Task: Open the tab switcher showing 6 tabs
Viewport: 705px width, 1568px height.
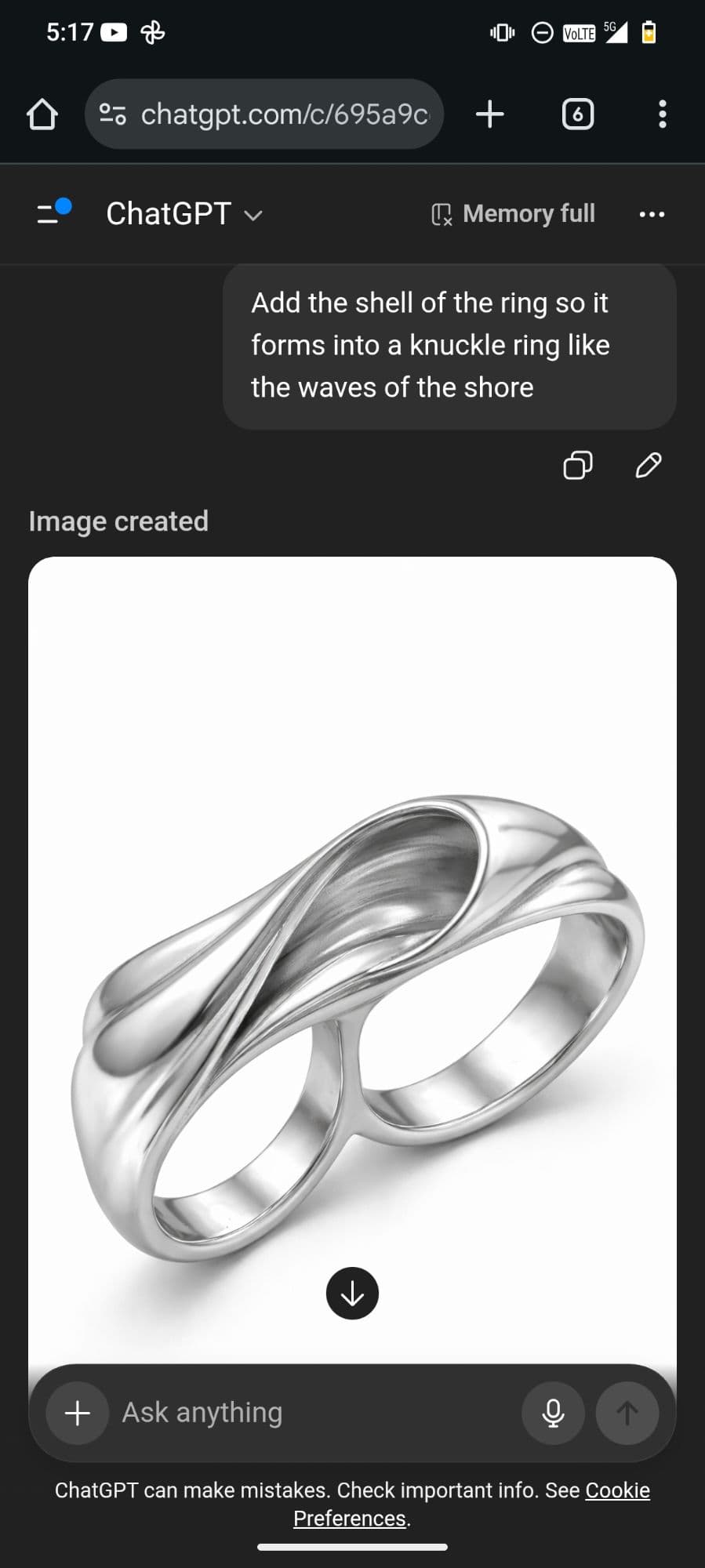Action: point(578,114)
